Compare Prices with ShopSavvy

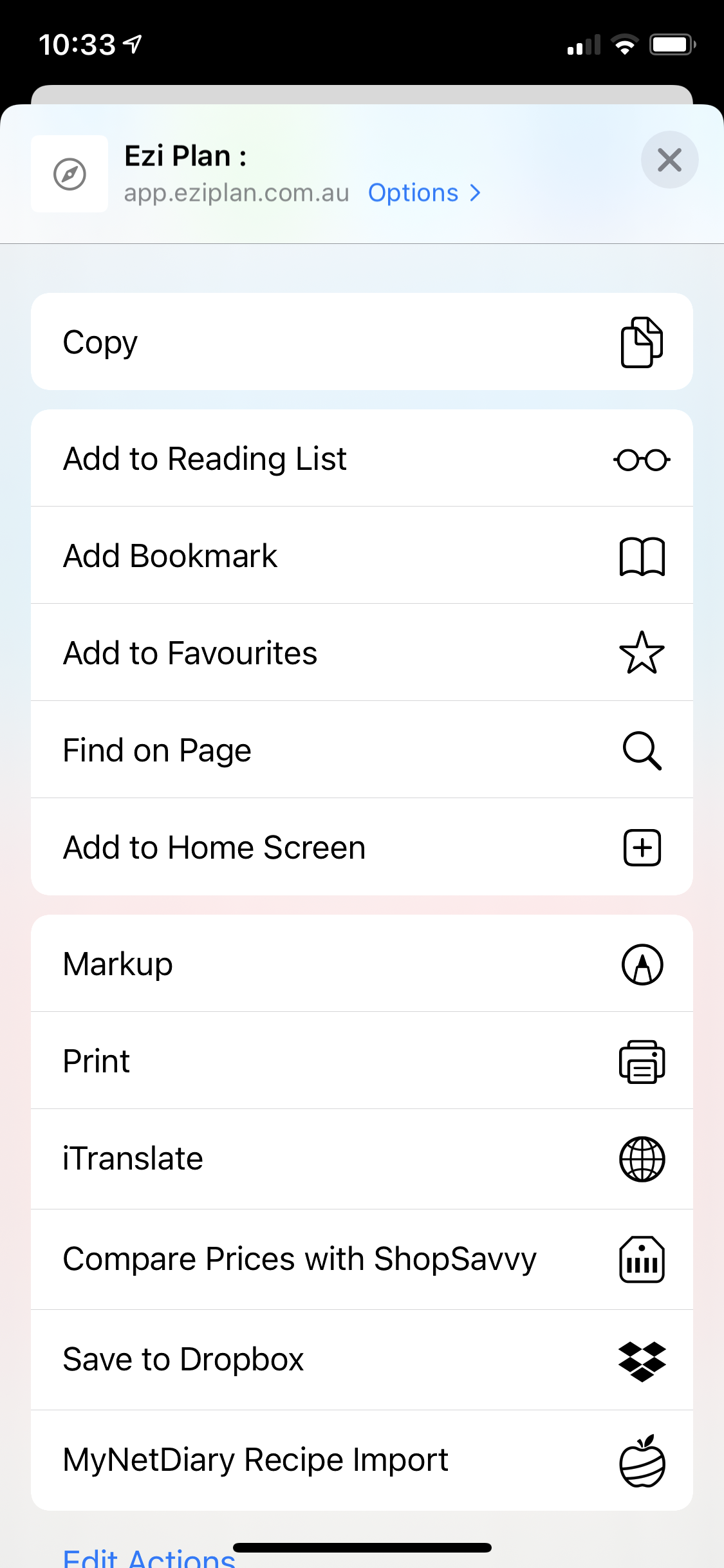(x=362, y=1259)
